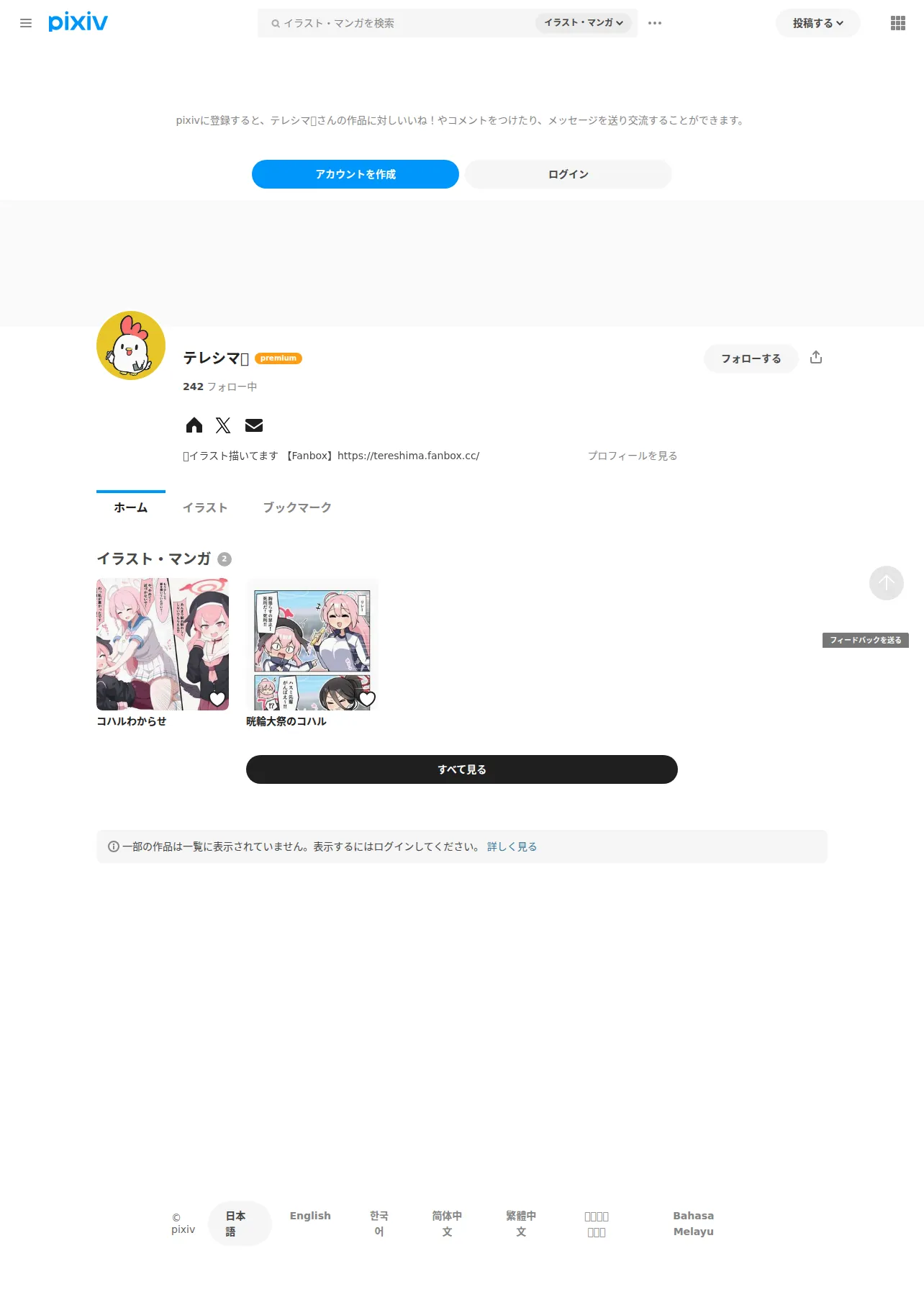The height and width of the screenshot is (1292, 924).
Task: Open the user's homepage link icon
Action: 194,425
